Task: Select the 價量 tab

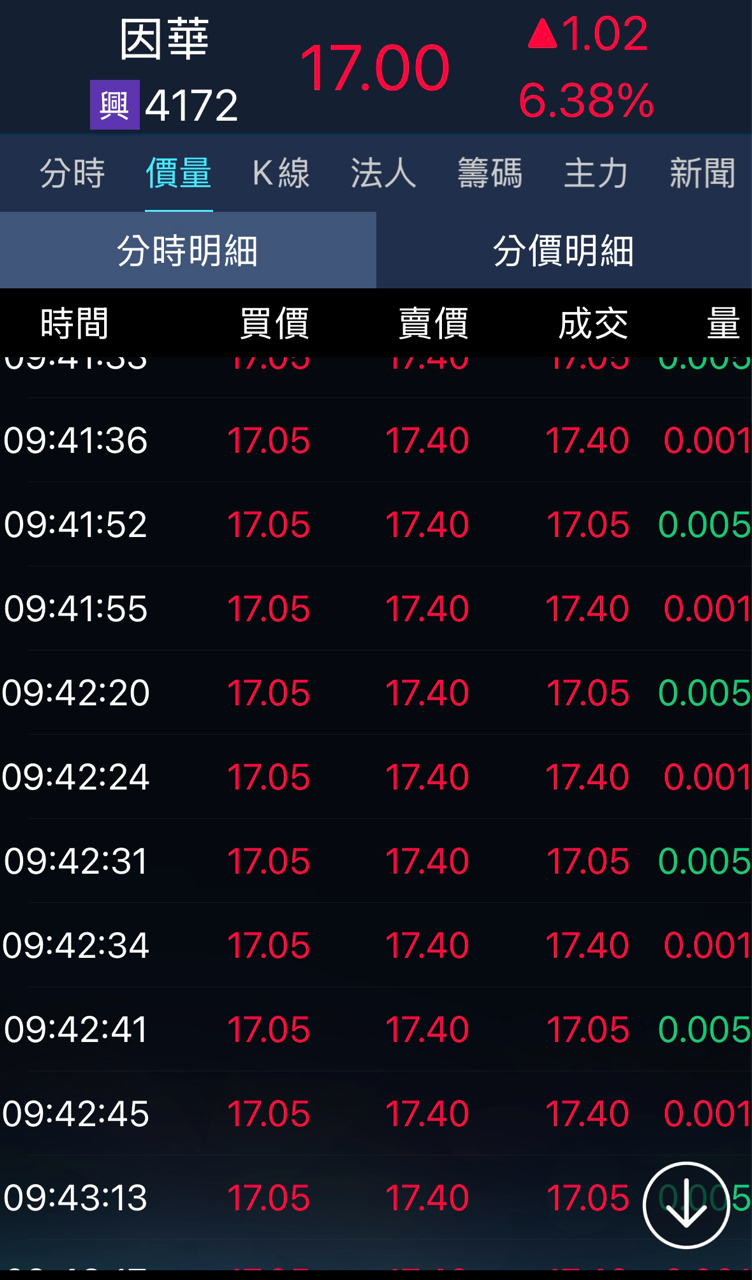Action: (x=178, y=174)
